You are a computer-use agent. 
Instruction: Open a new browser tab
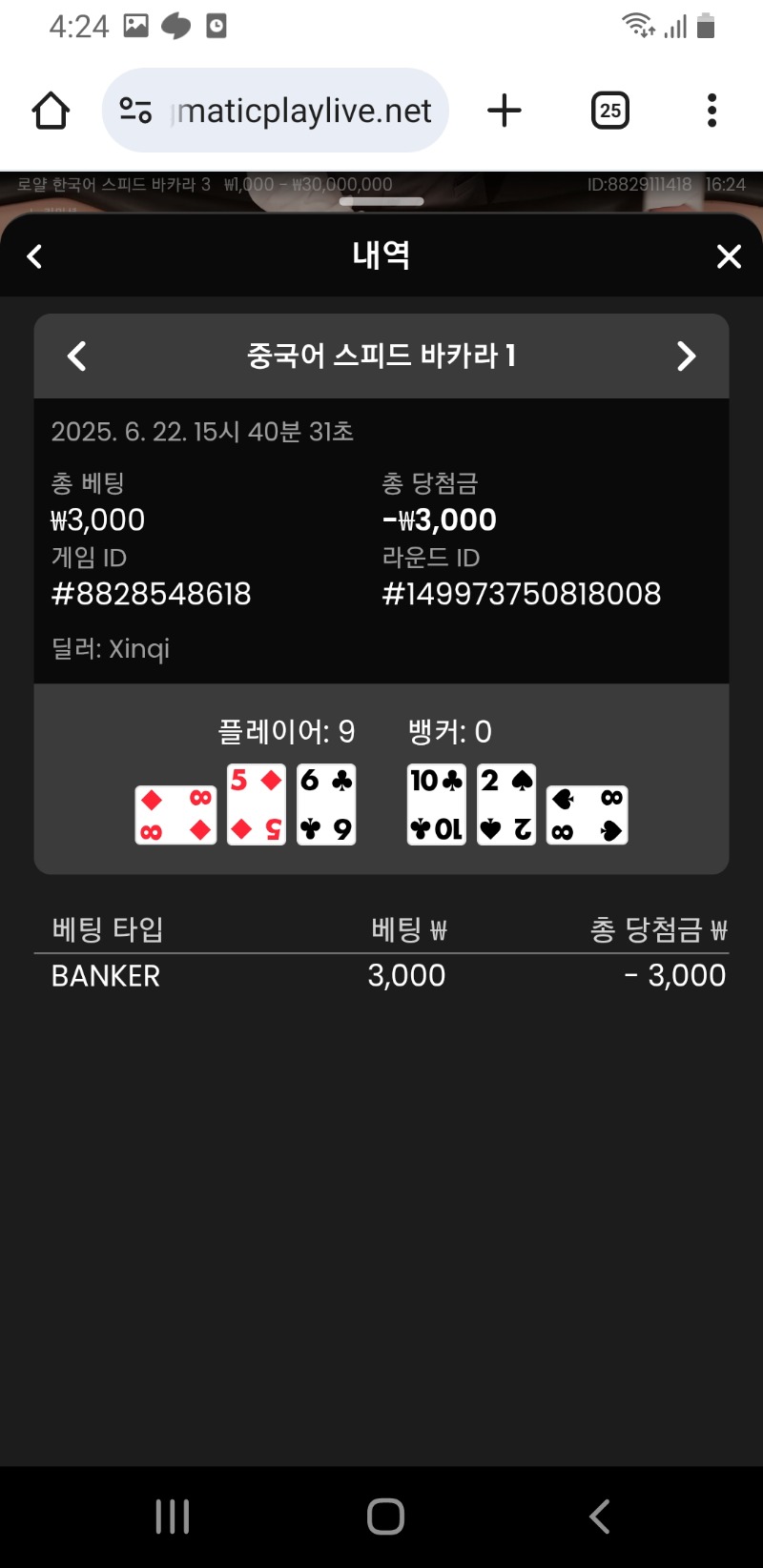pos(505,111)
